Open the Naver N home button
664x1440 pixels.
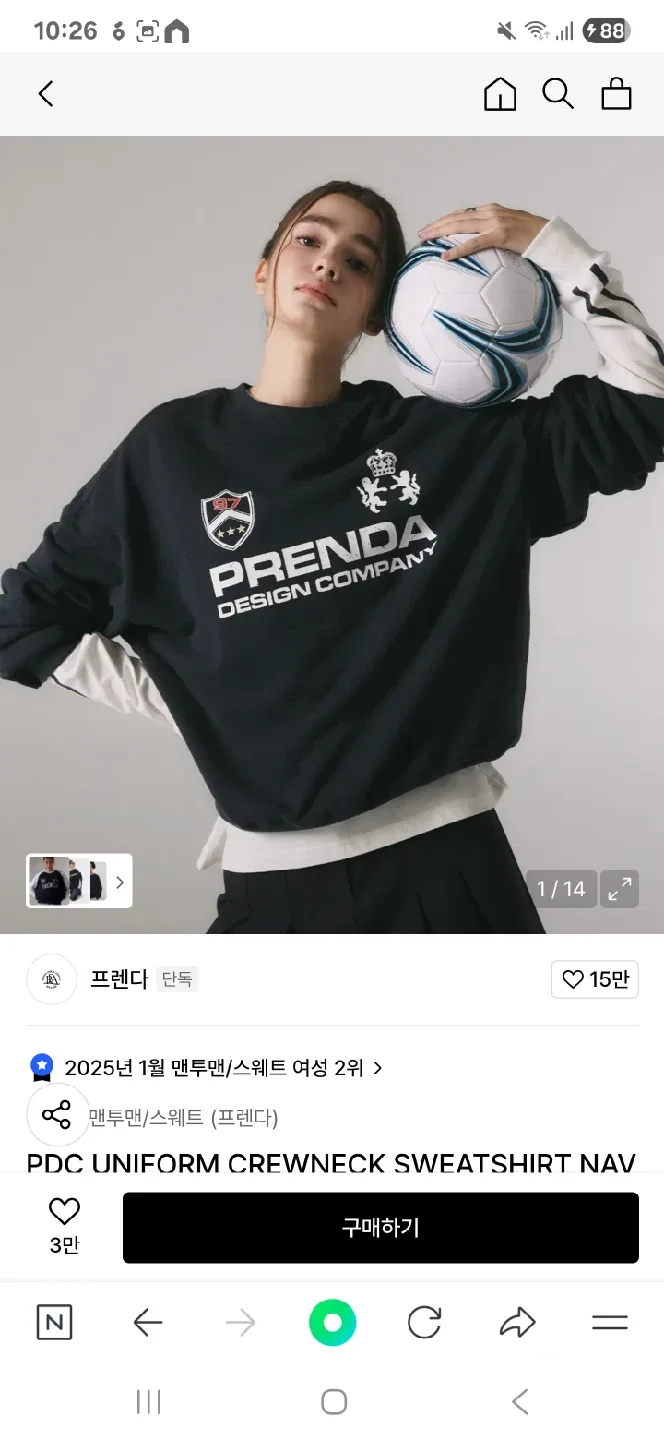coord(54,1323)
